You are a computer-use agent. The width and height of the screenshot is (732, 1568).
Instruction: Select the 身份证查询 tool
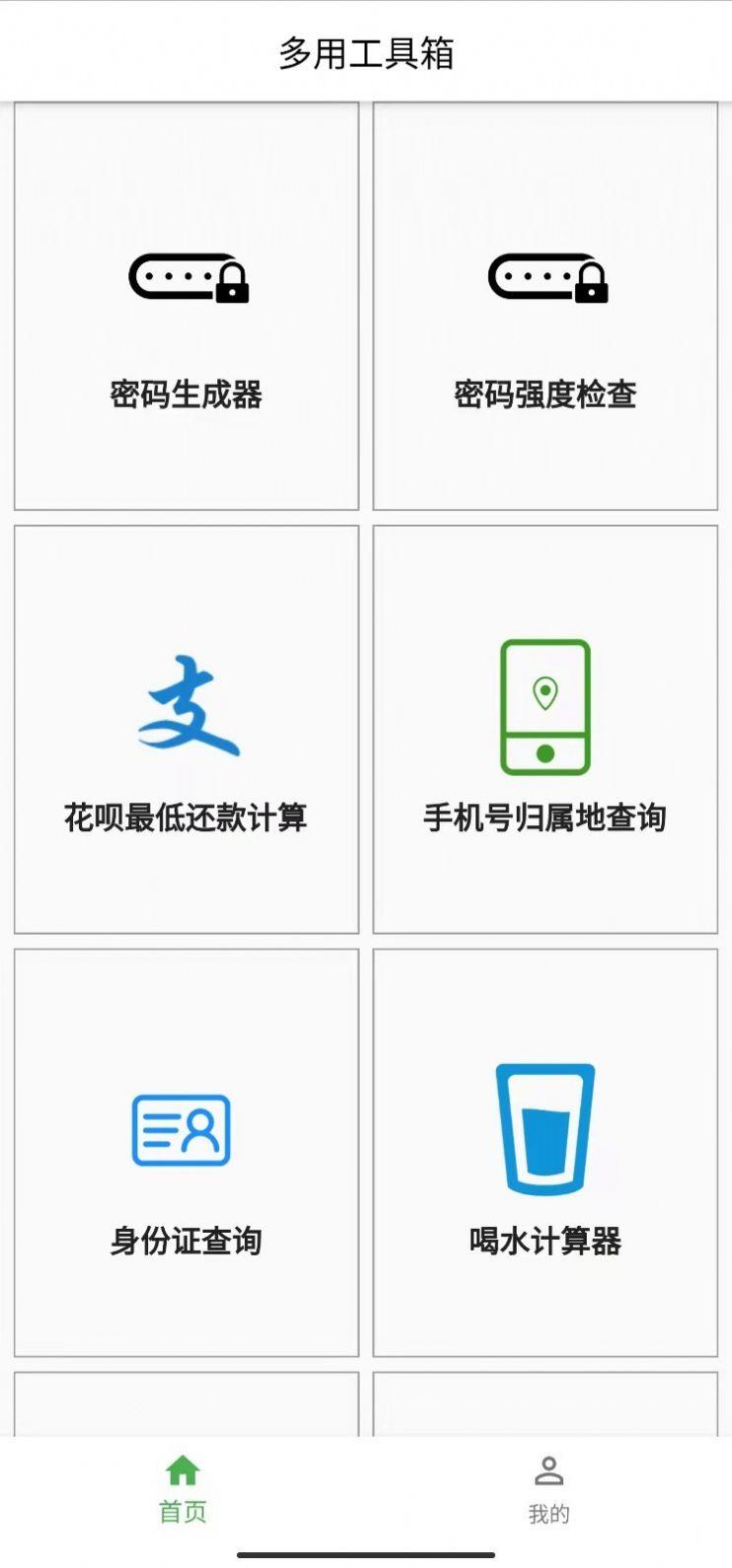[x=186, y=1153]
